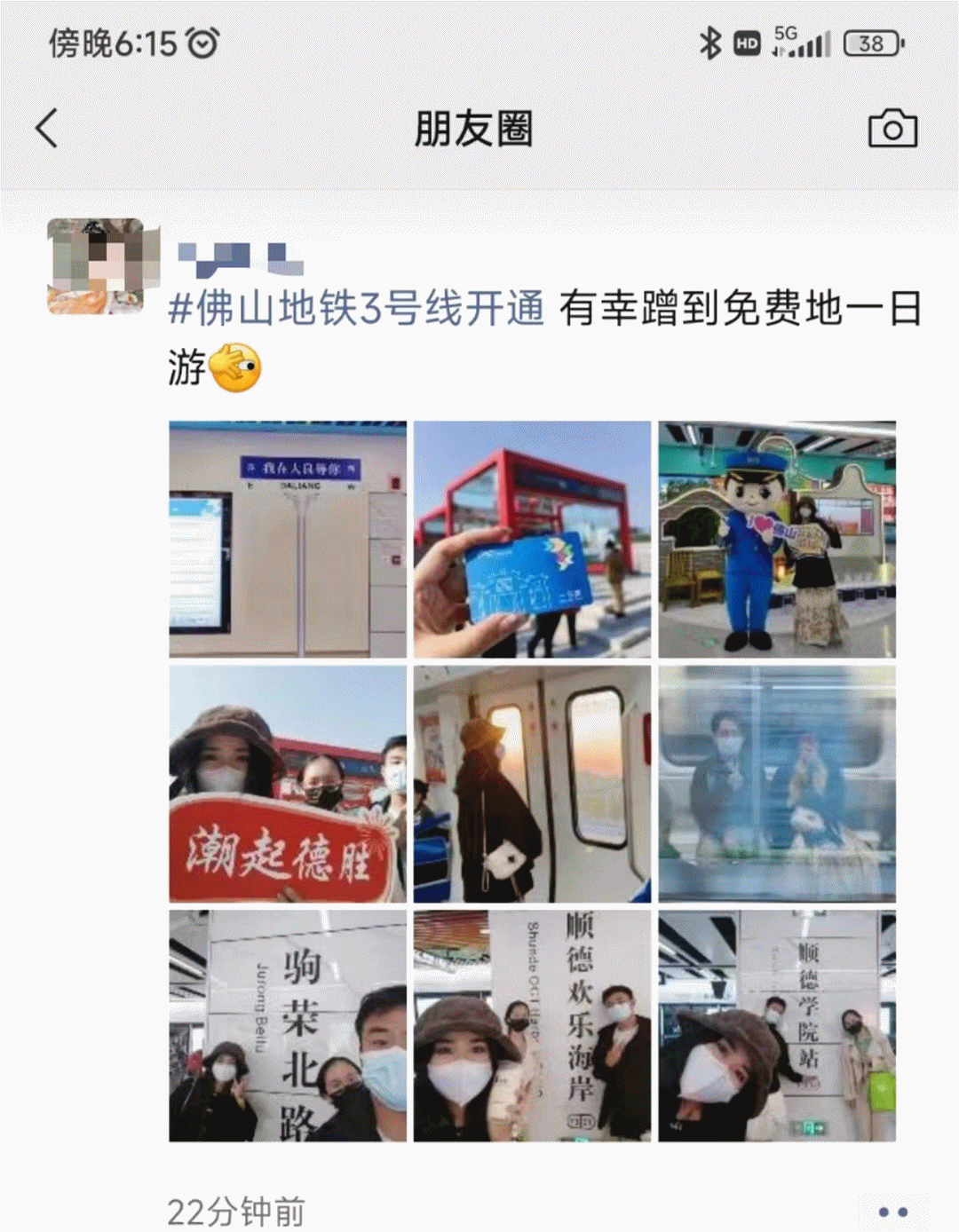Open the photo by the train door
Viewport: 959px width, 1232px height.
point(532,785)
